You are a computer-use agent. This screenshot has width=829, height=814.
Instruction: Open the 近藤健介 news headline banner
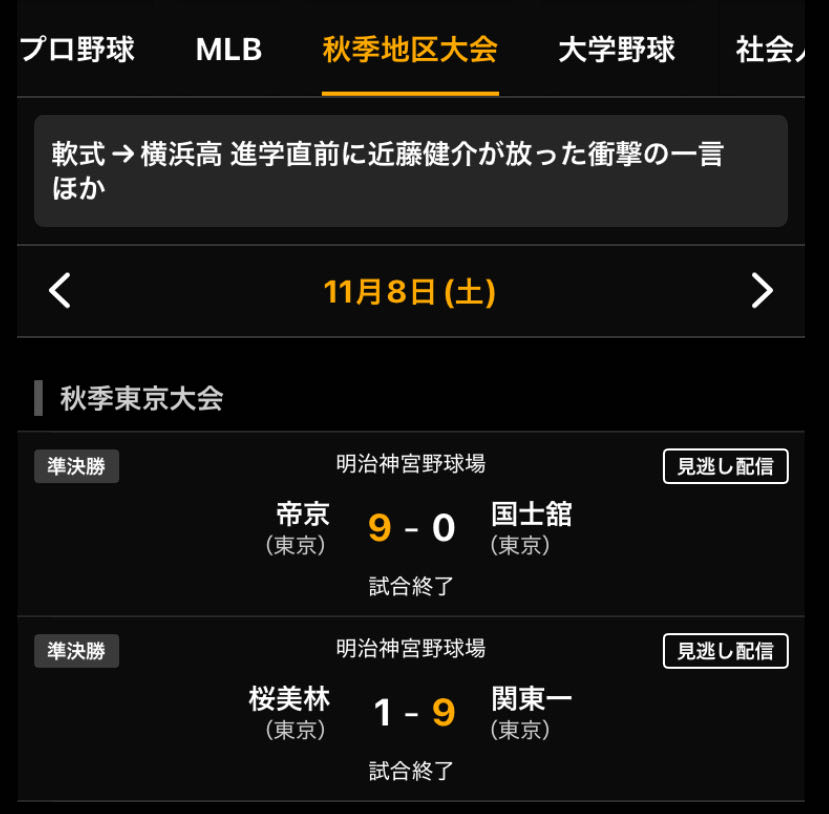point(410,171)
